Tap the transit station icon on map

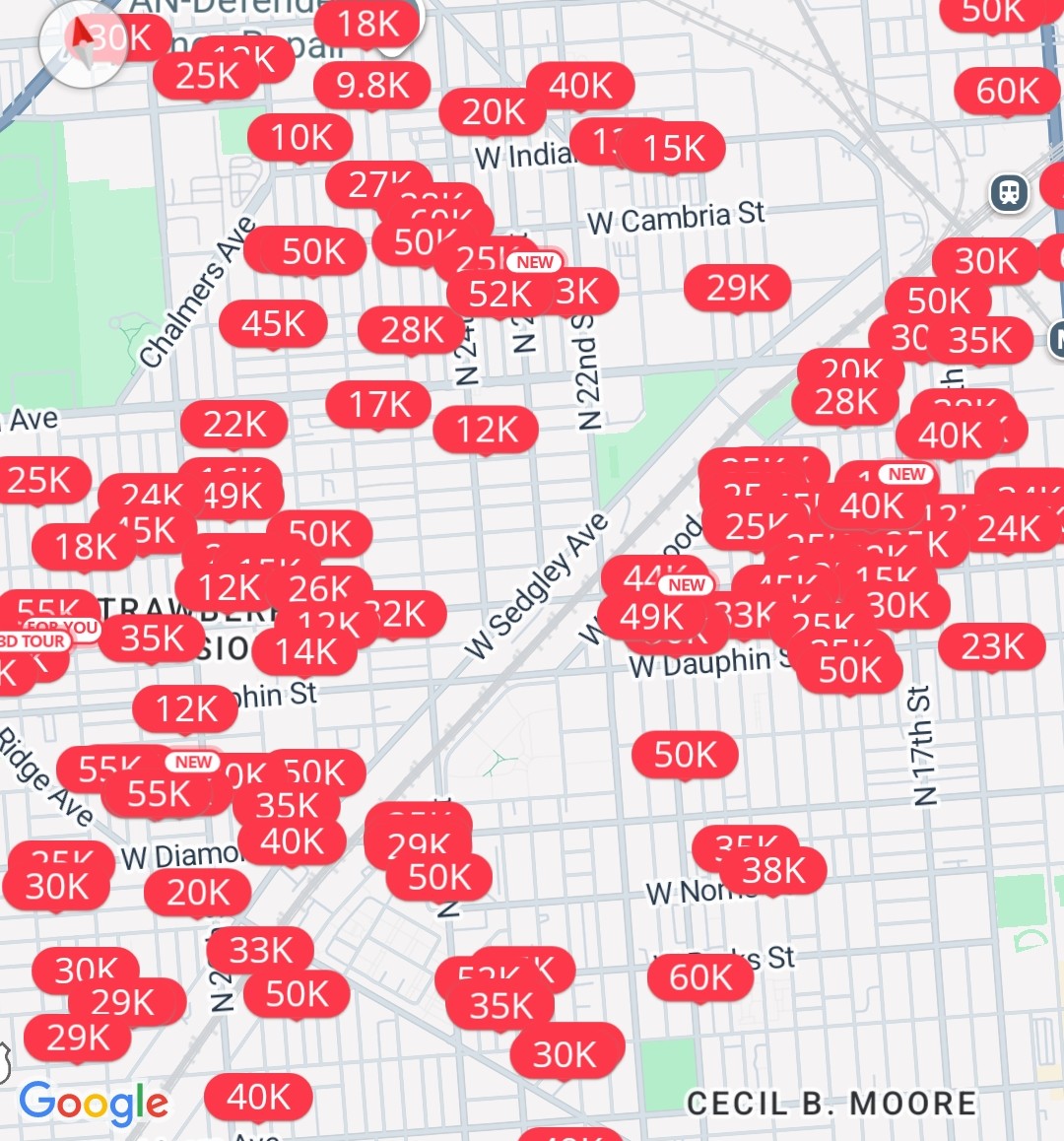(1010, 193)
